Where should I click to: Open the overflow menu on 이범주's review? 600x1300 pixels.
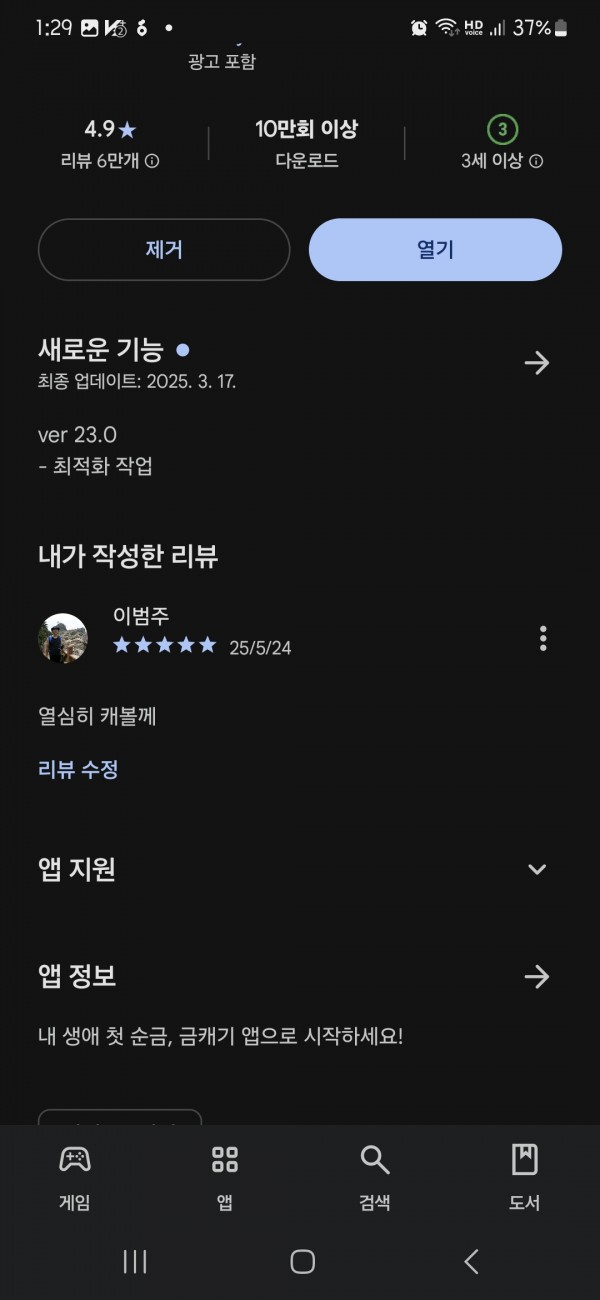tap(543, 638)
